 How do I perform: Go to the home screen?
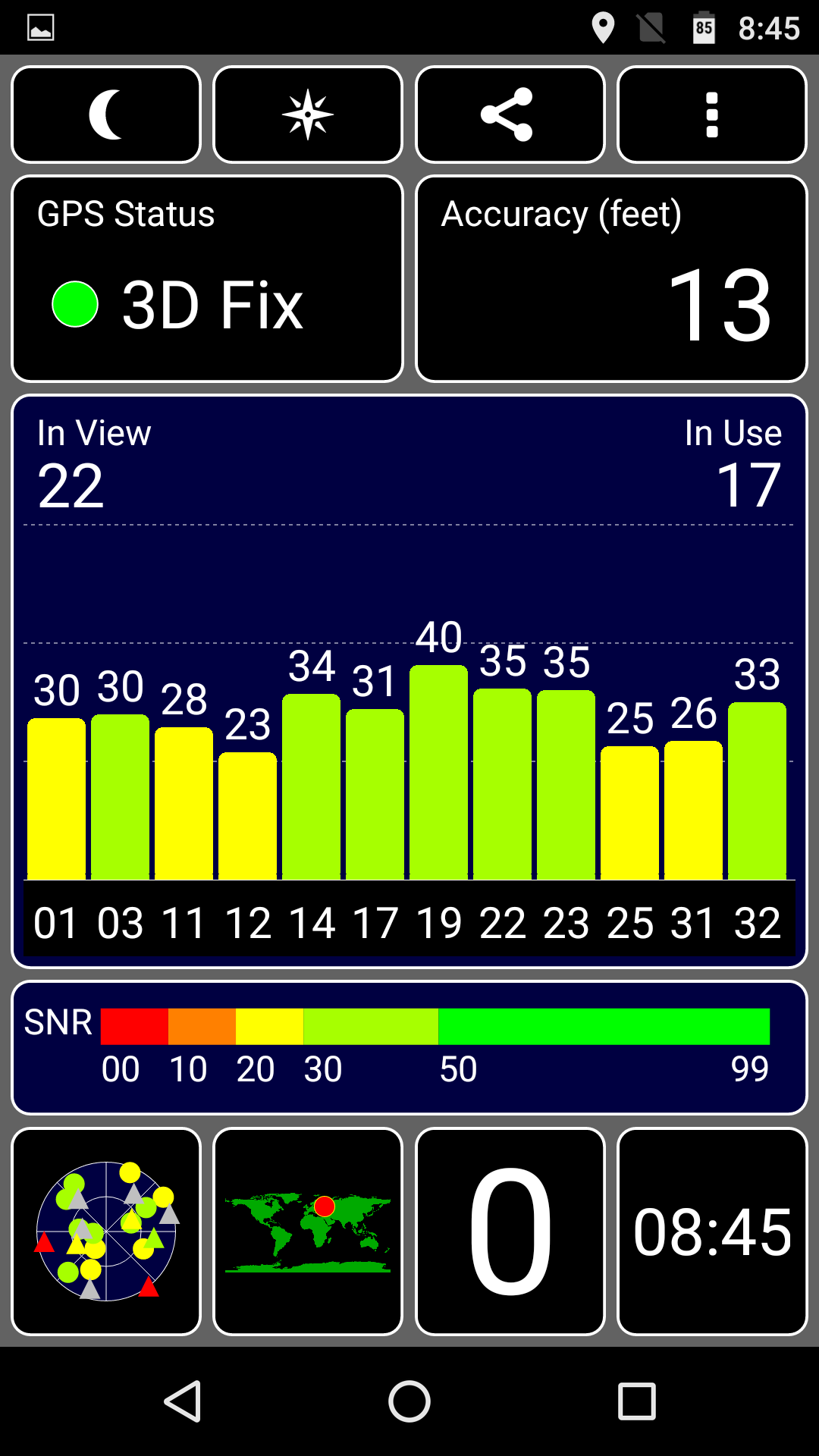pos(409,1401)
